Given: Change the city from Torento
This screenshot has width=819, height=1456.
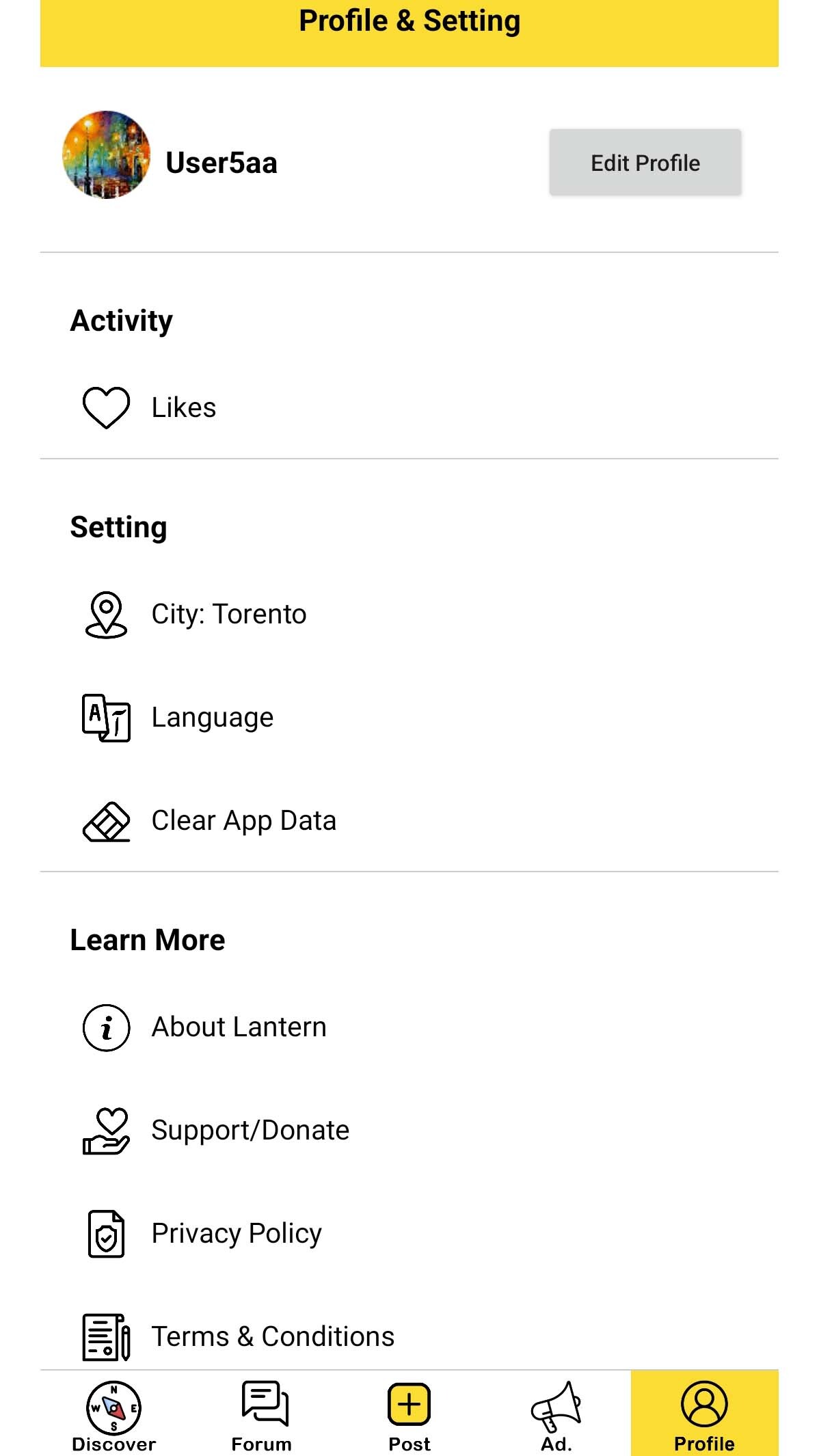Looking at the screenshot, I should [x=228, y=614].
